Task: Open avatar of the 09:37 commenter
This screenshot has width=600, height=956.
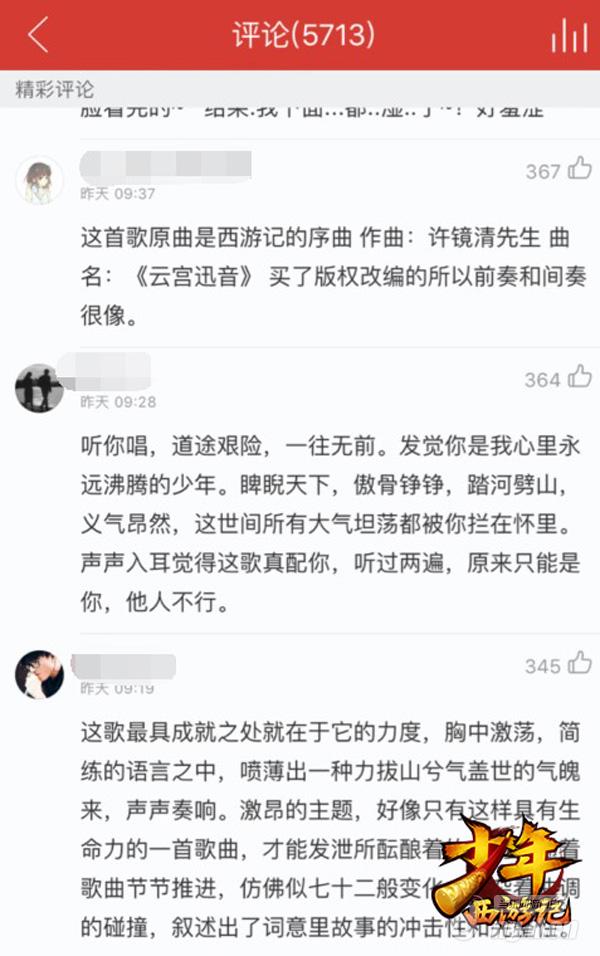Action: point(40,180)
